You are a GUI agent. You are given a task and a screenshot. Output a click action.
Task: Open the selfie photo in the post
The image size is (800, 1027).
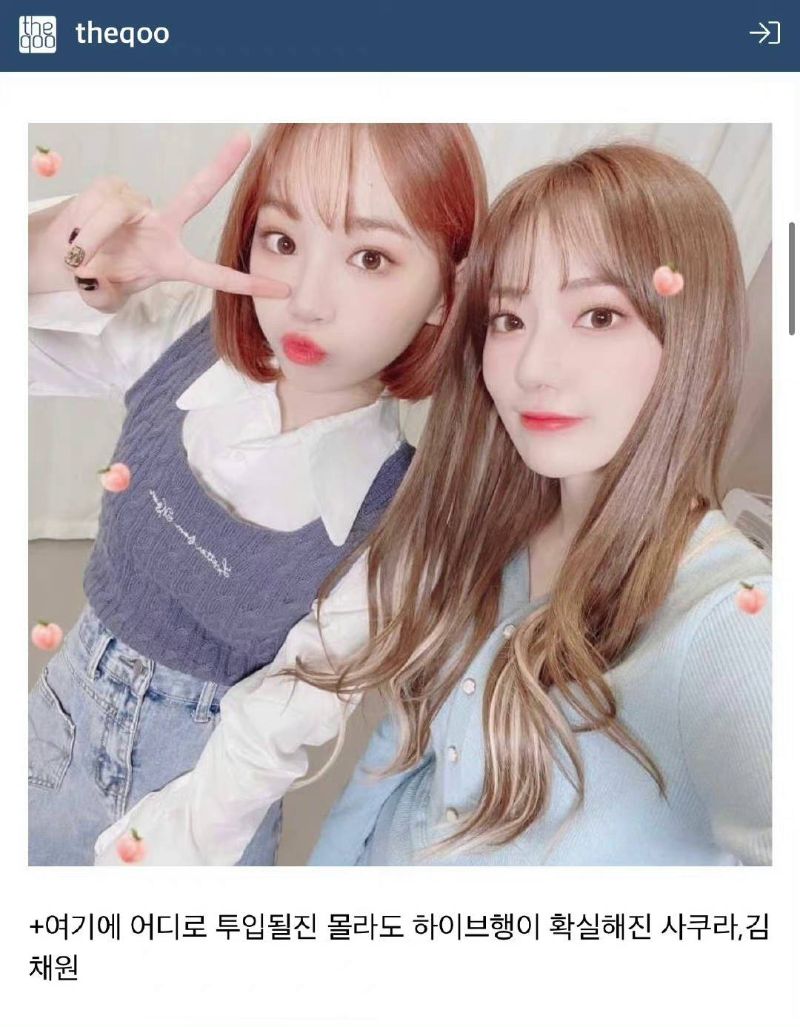pyautogui.click(x=400, y=494)
